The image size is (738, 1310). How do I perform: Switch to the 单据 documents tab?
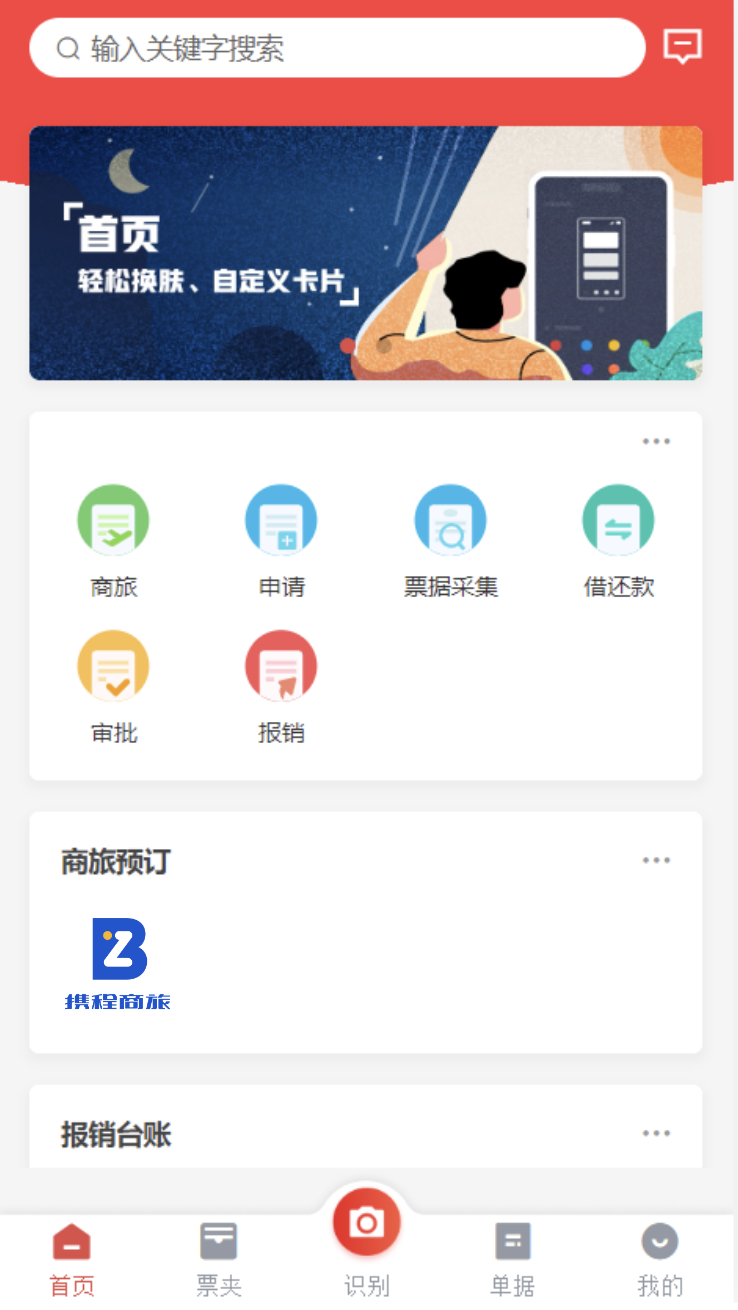point(512,1259)
